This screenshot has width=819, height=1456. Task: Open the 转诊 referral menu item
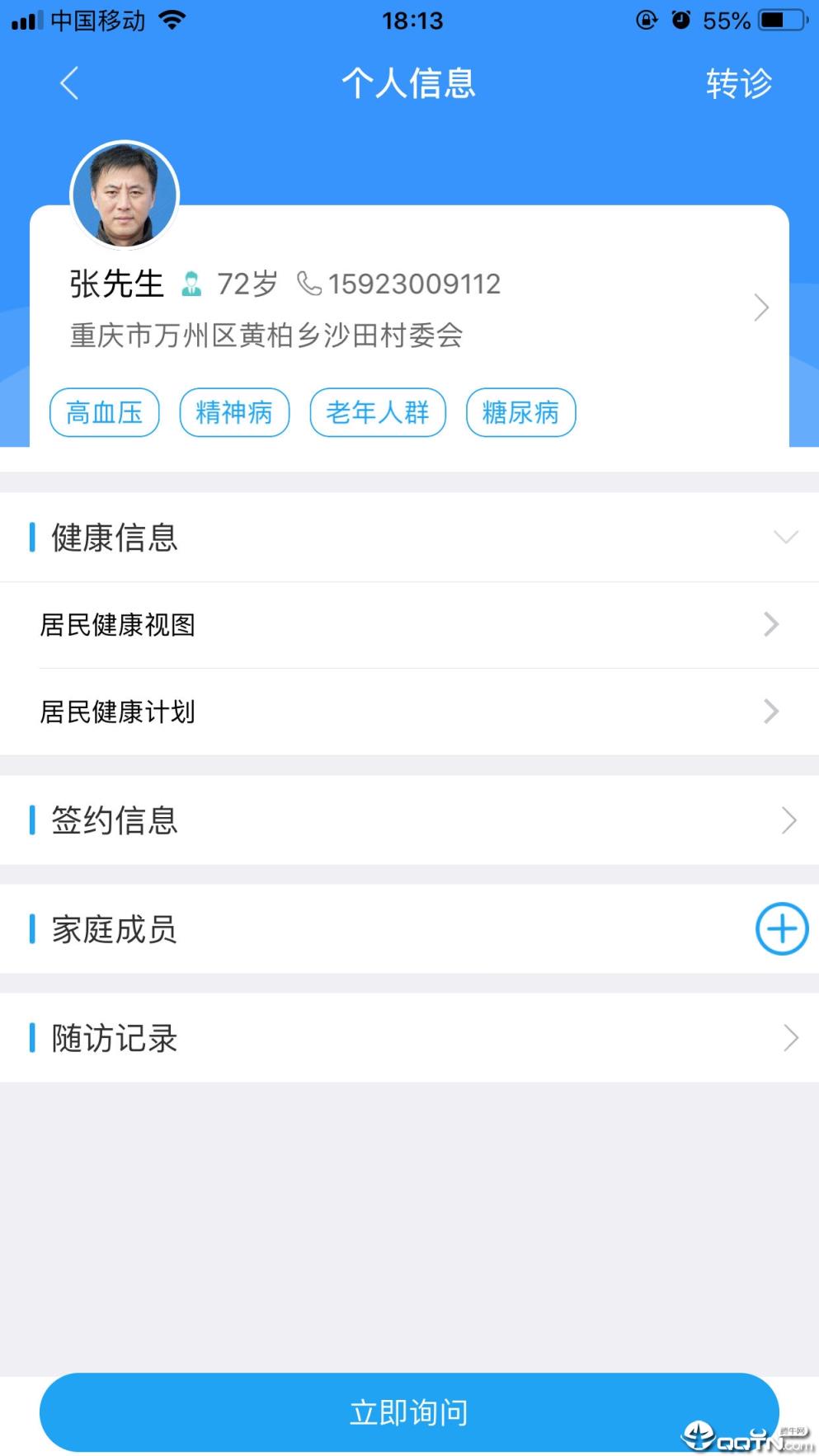point(738,83)
